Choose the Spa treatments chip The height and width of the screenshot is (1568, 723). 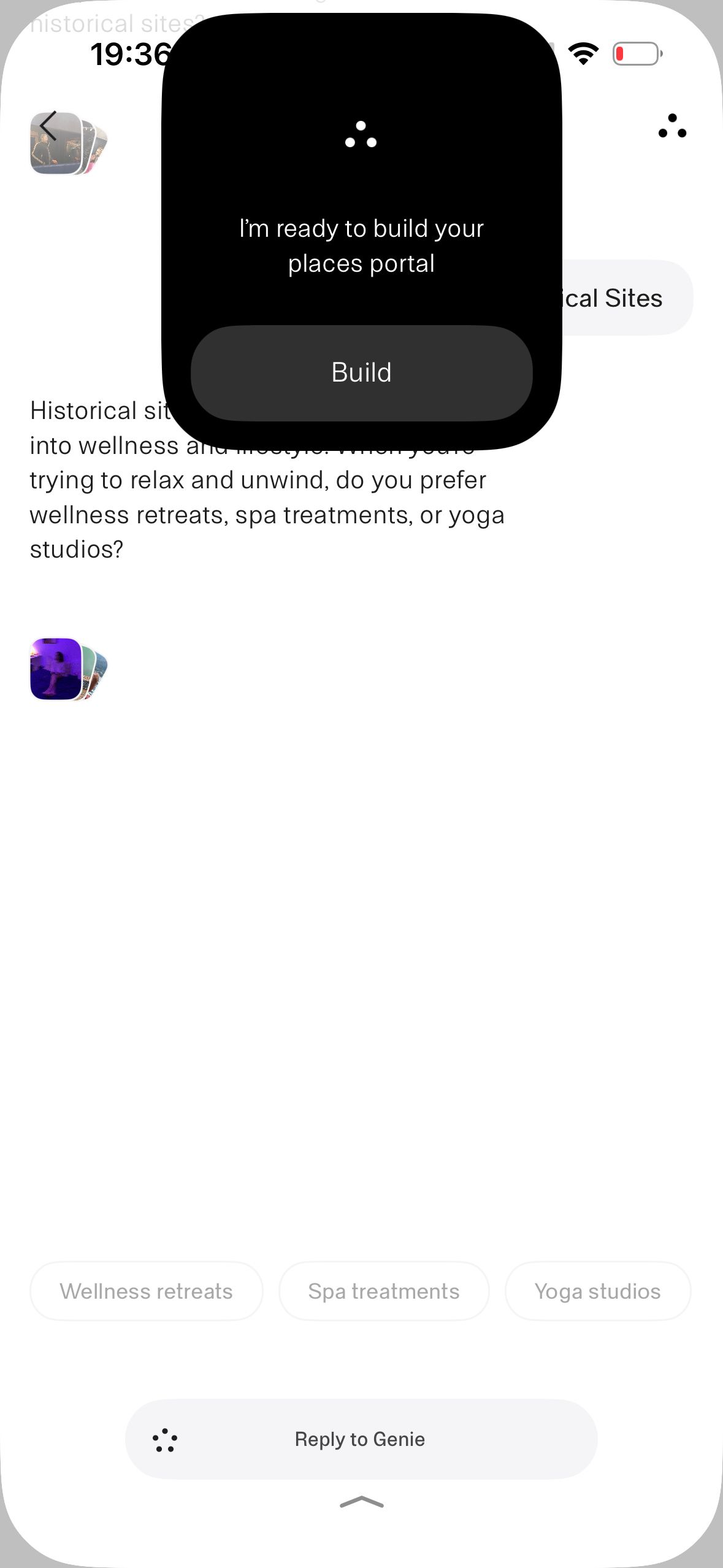coord(383,1291)
